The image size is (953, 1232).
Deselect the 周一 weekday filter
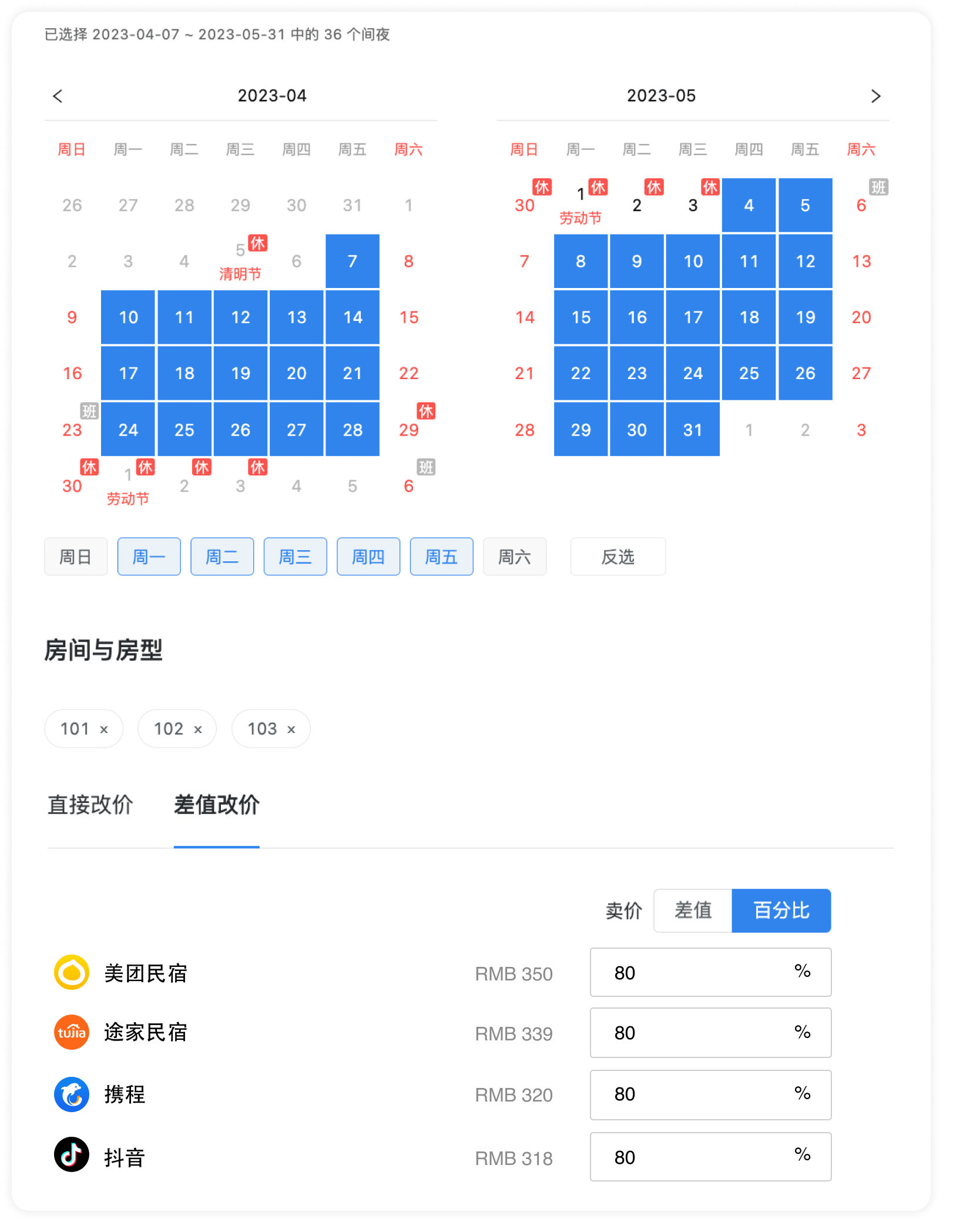(x=149, y=557)
